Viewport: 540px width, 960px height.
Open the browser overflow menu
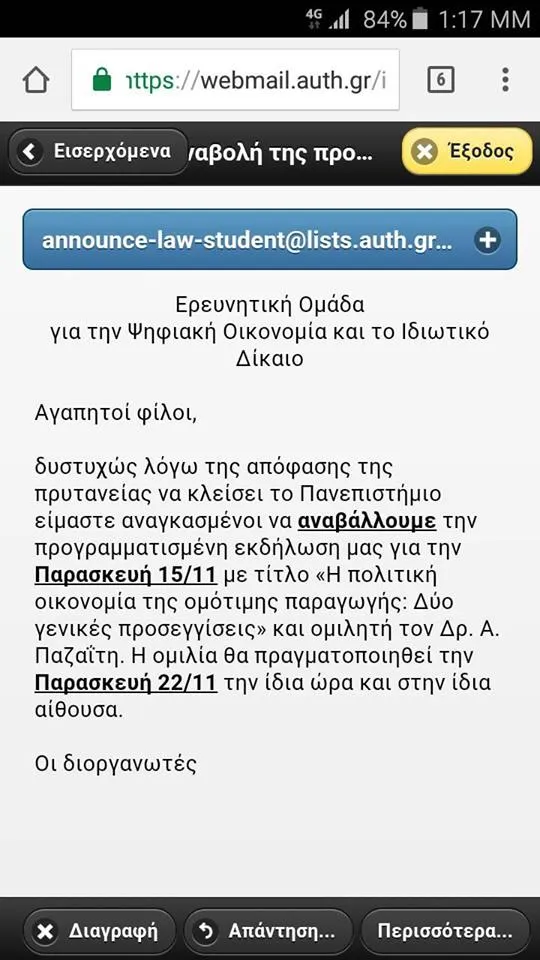point(505,80)
